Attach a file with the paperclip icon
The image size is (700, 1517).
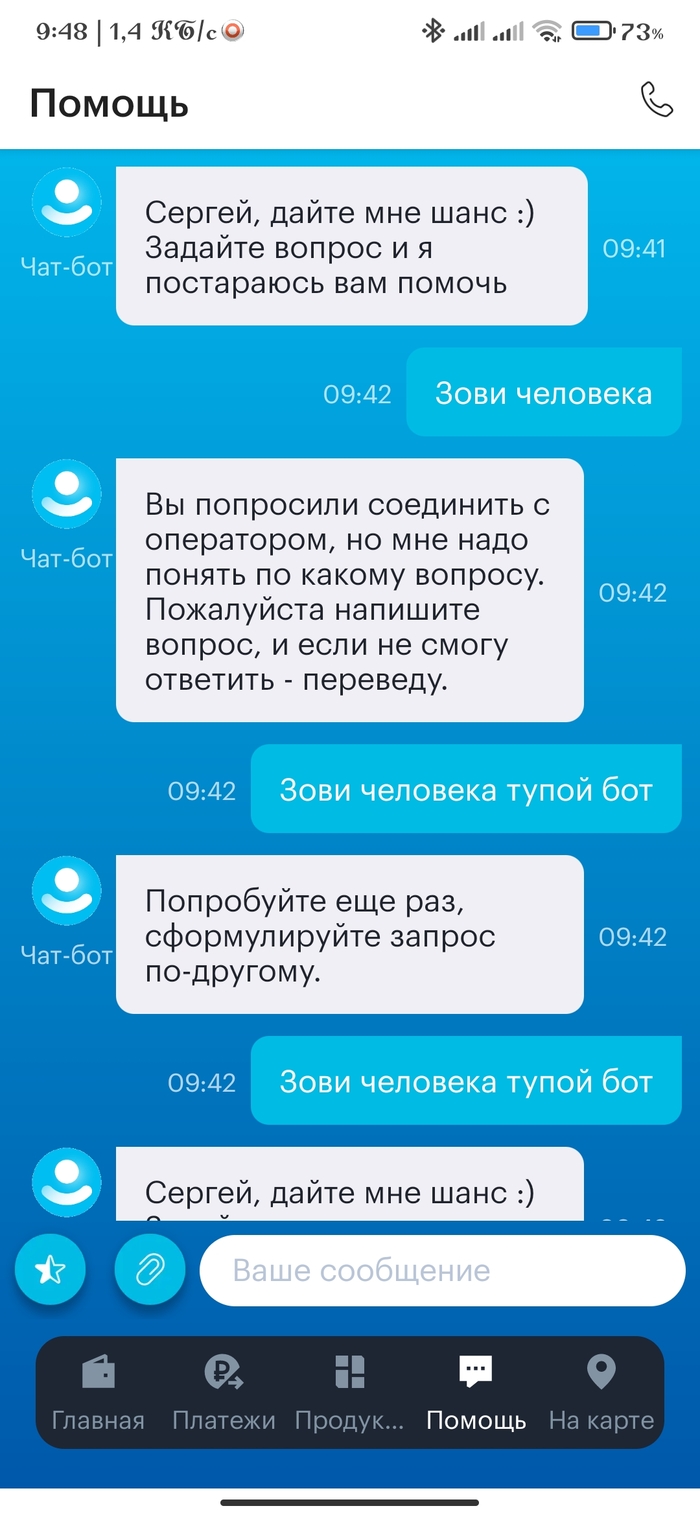point(150,1270)
